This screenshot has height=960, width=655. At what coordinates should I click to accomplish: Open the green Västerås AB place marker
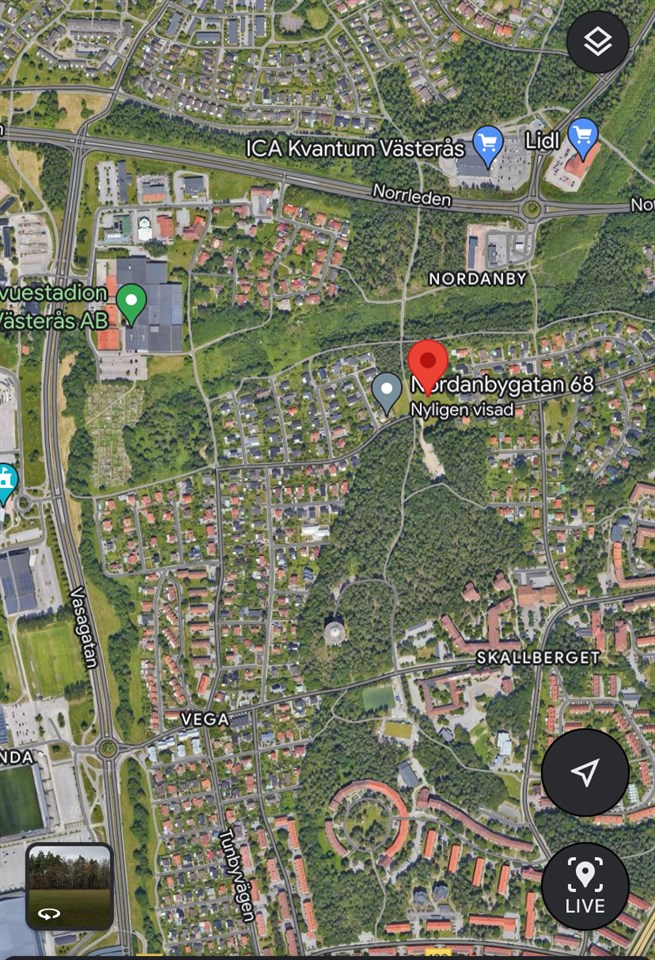tap(131, 301)
